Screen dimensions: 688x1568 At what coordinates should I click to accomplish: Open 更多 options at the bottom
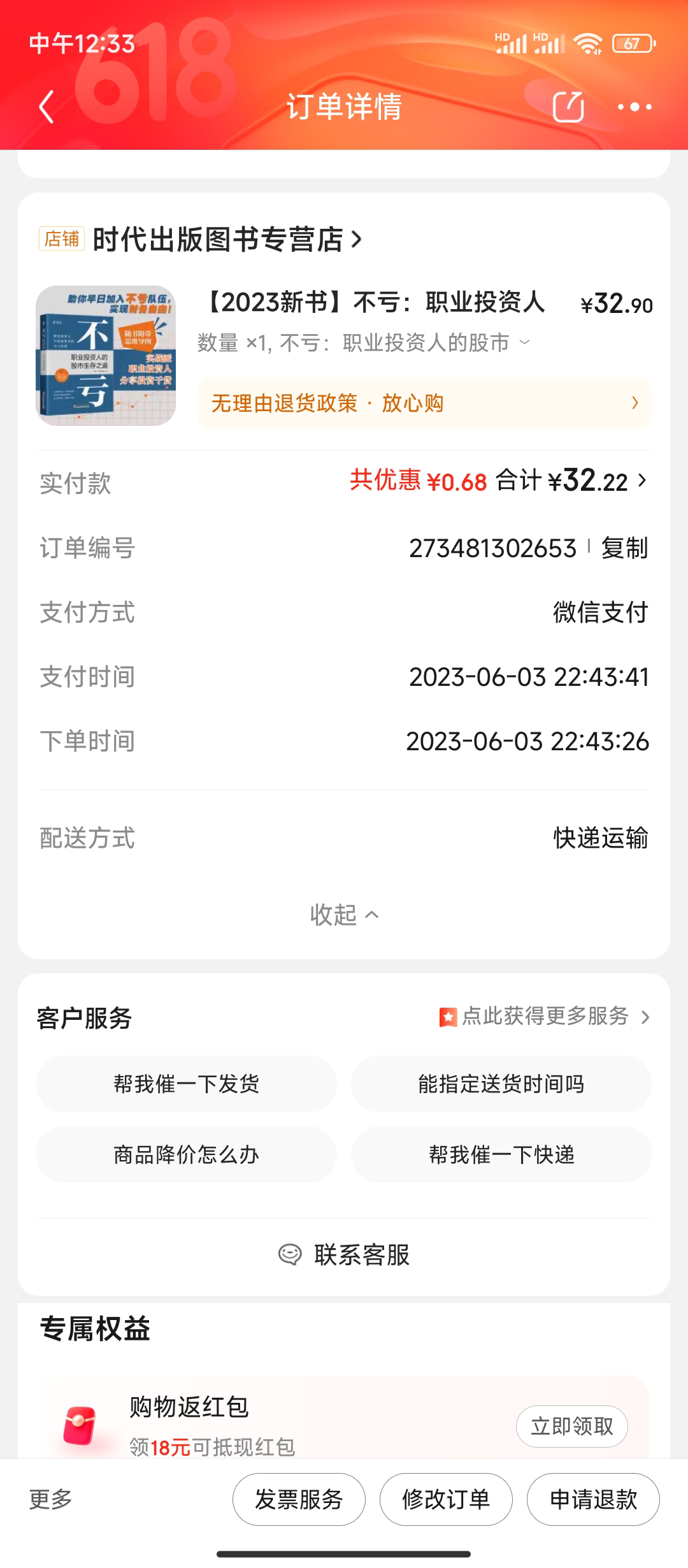[x=51, y=1499]
